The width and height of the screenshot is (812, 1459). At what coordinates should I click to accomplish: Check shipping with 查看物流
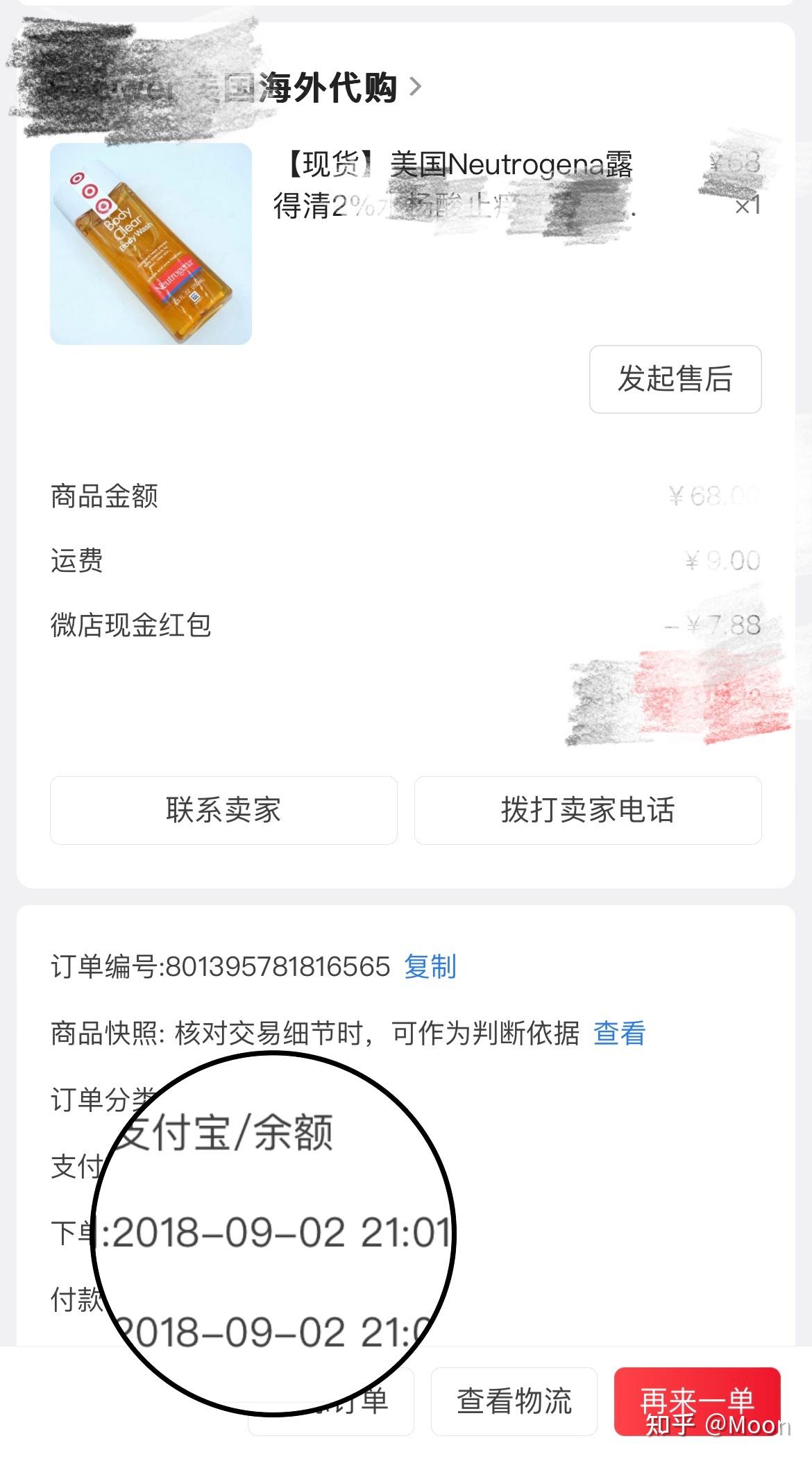coord(514,1401)
